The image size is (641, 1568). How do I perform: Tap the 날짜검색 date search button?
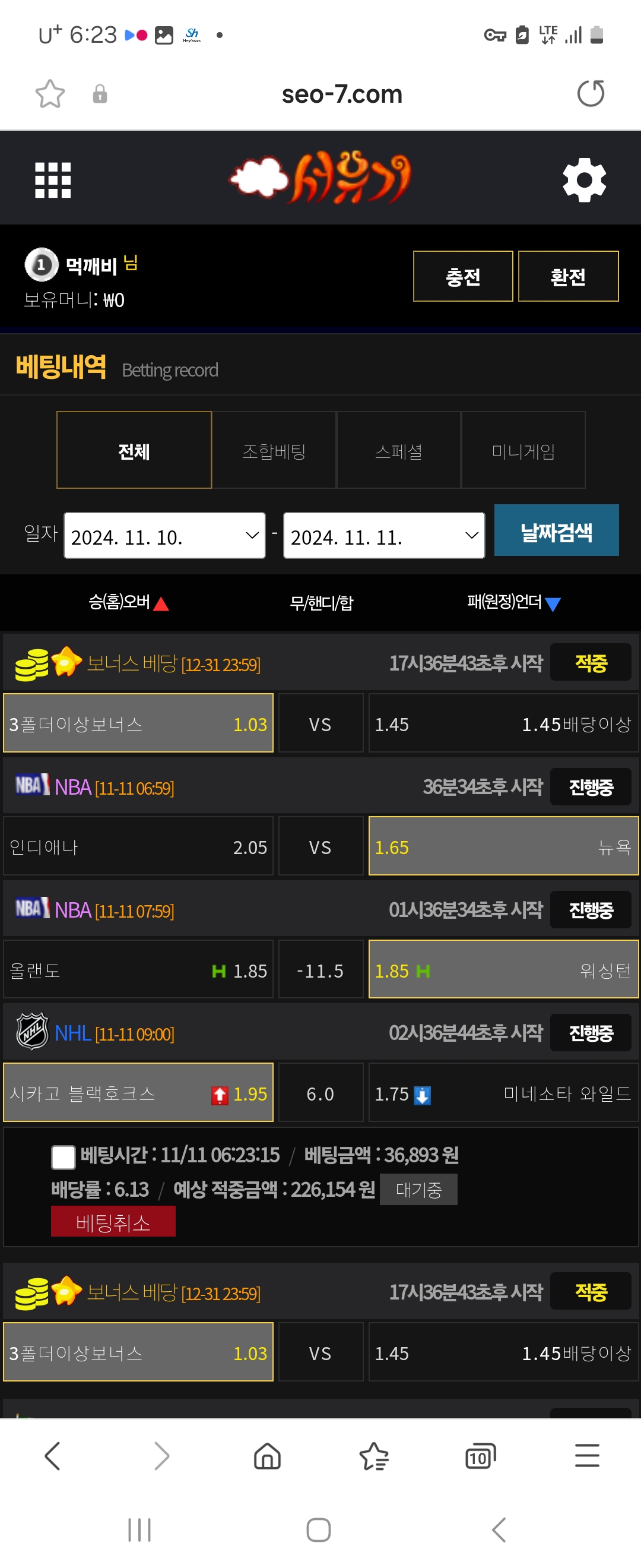click(x=556, y=531)
